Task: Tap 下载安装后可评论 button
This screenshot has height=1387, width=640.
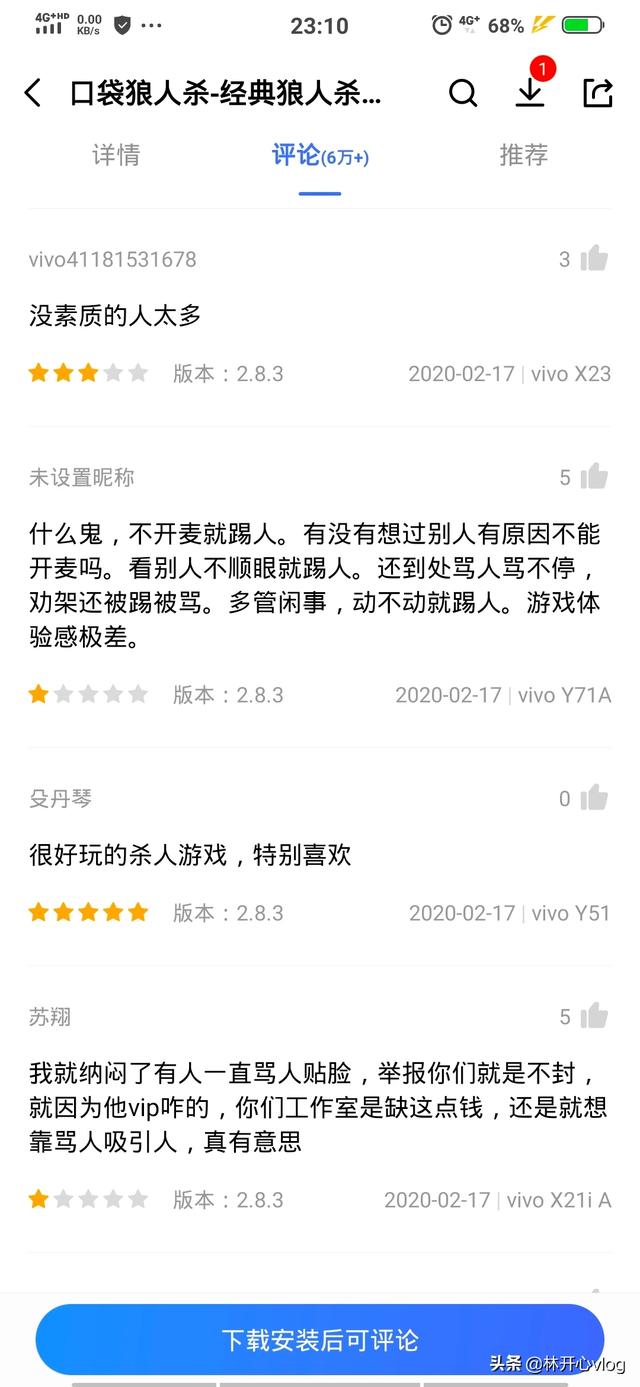Action: (x=319, y=1340)
